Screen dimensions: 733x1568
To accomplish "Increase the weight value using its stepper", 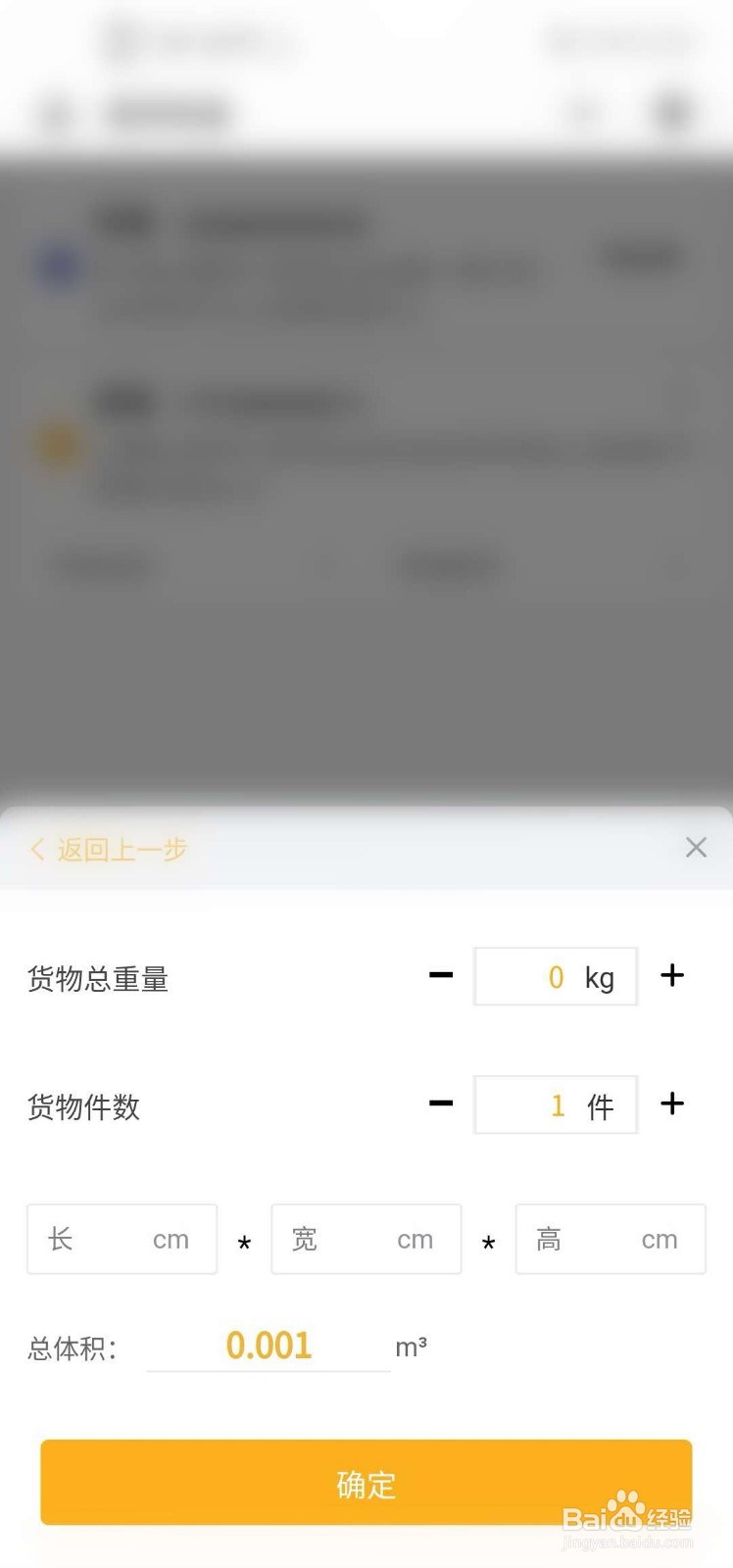I will pyautogui.click(x=672, y=976).
